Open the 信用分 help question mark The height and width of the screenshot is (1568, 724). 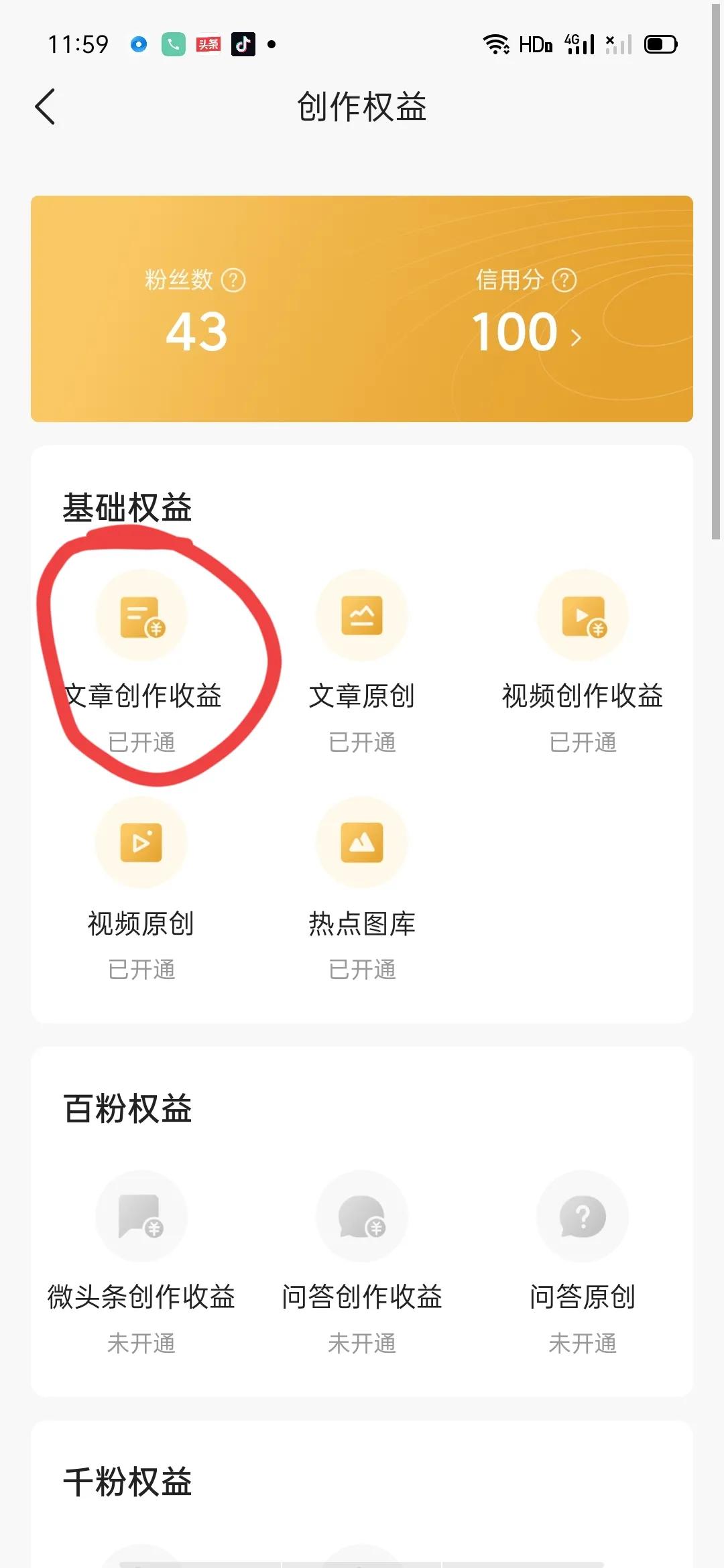point(563,281)
